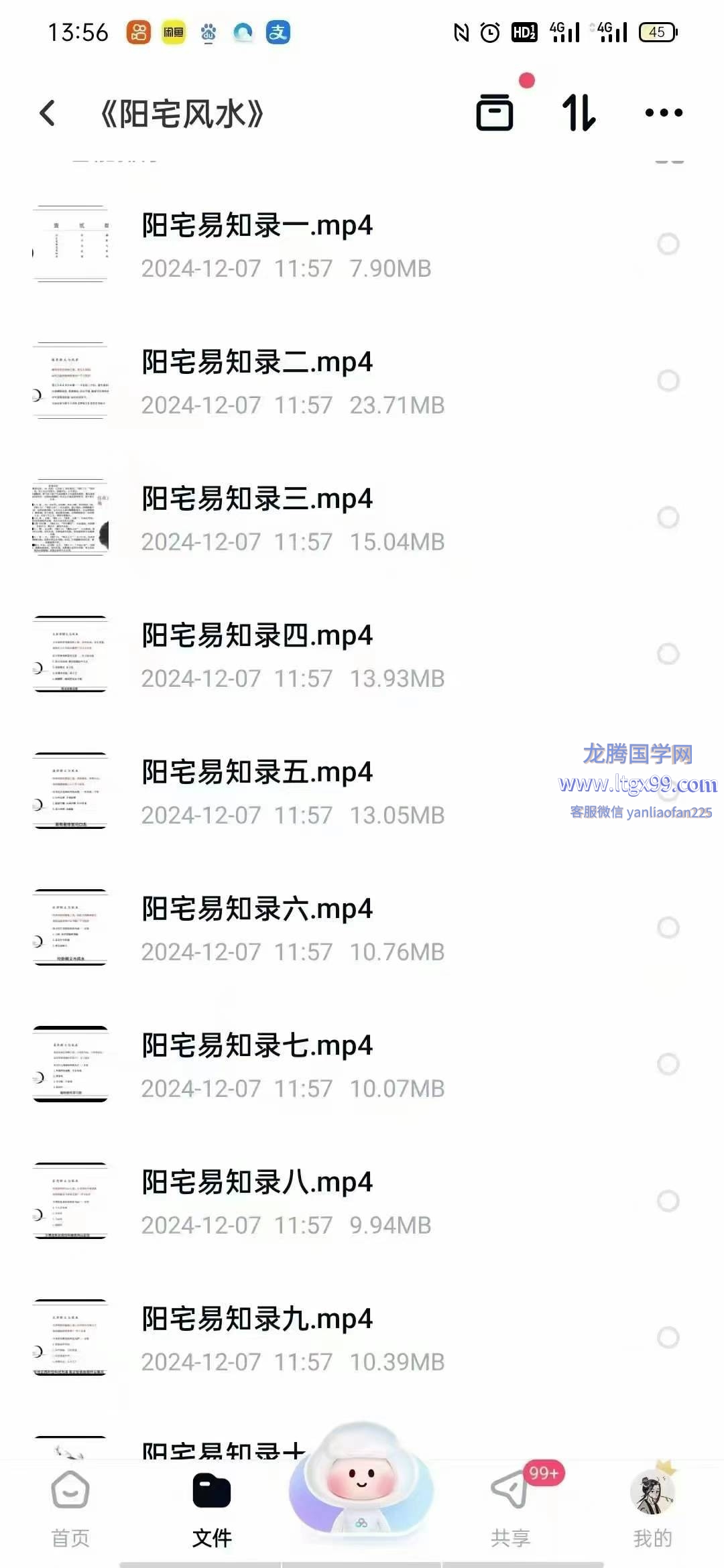Switch to the 共享 tab
The image size is (724, 1568).
pos(510,1509)
